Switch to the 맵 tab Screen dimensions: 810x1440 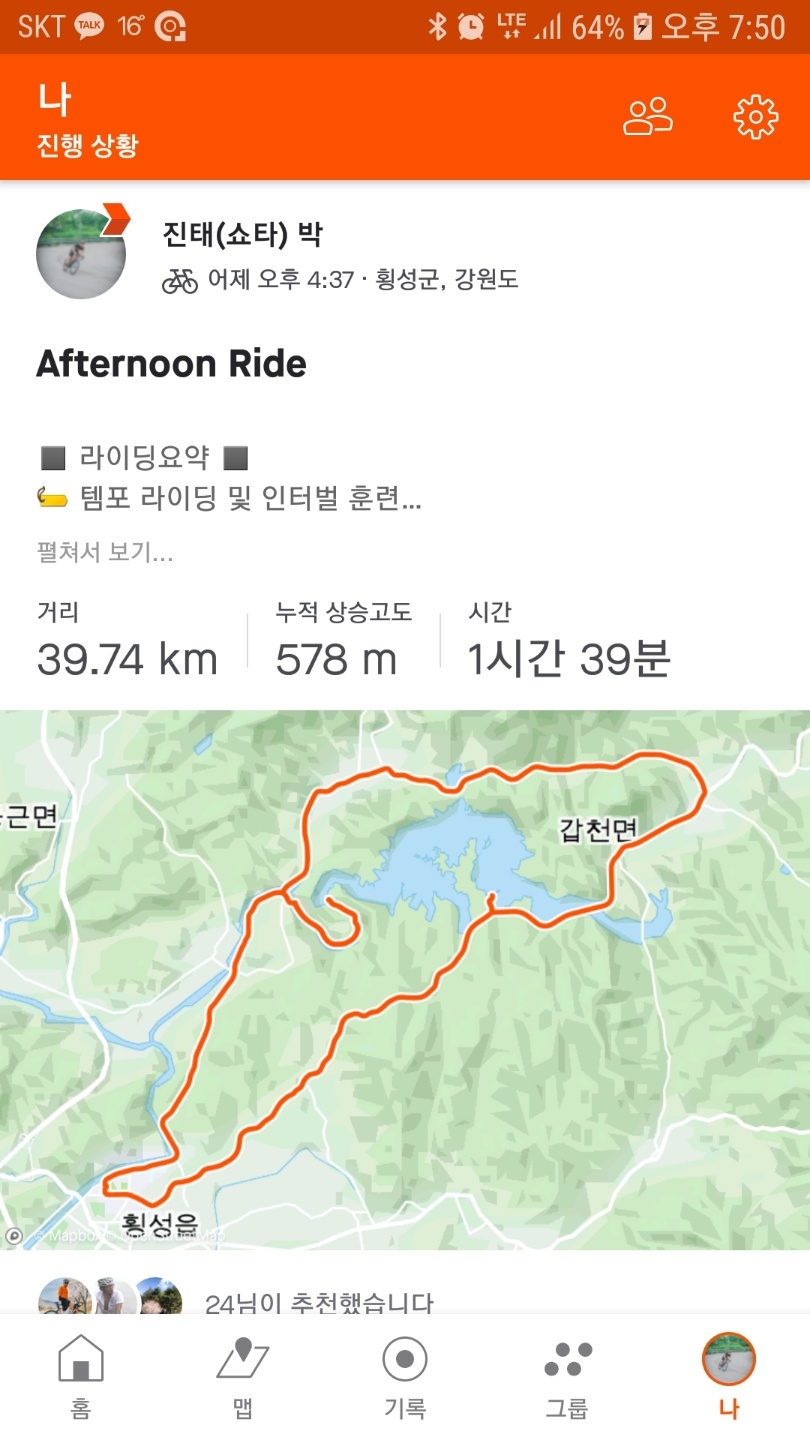point(243,1377)
